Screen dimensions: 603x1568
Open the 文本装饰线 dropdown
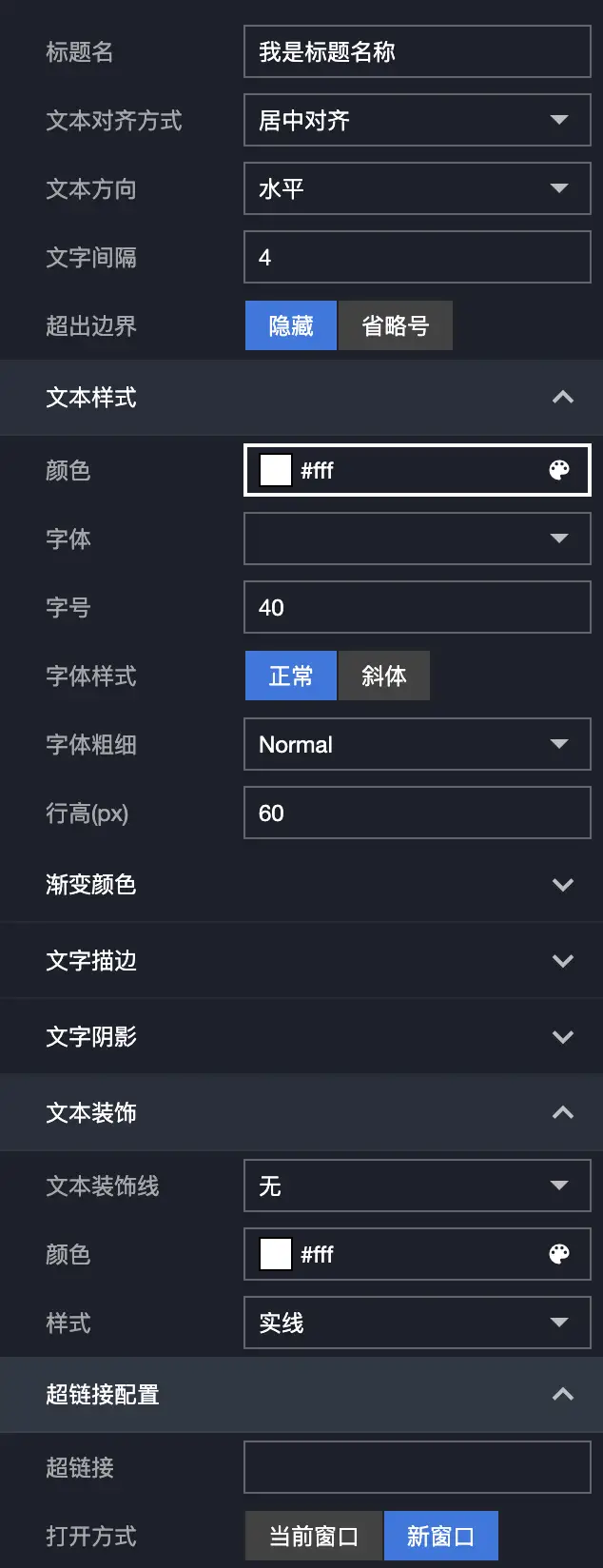pos(417,1186)
